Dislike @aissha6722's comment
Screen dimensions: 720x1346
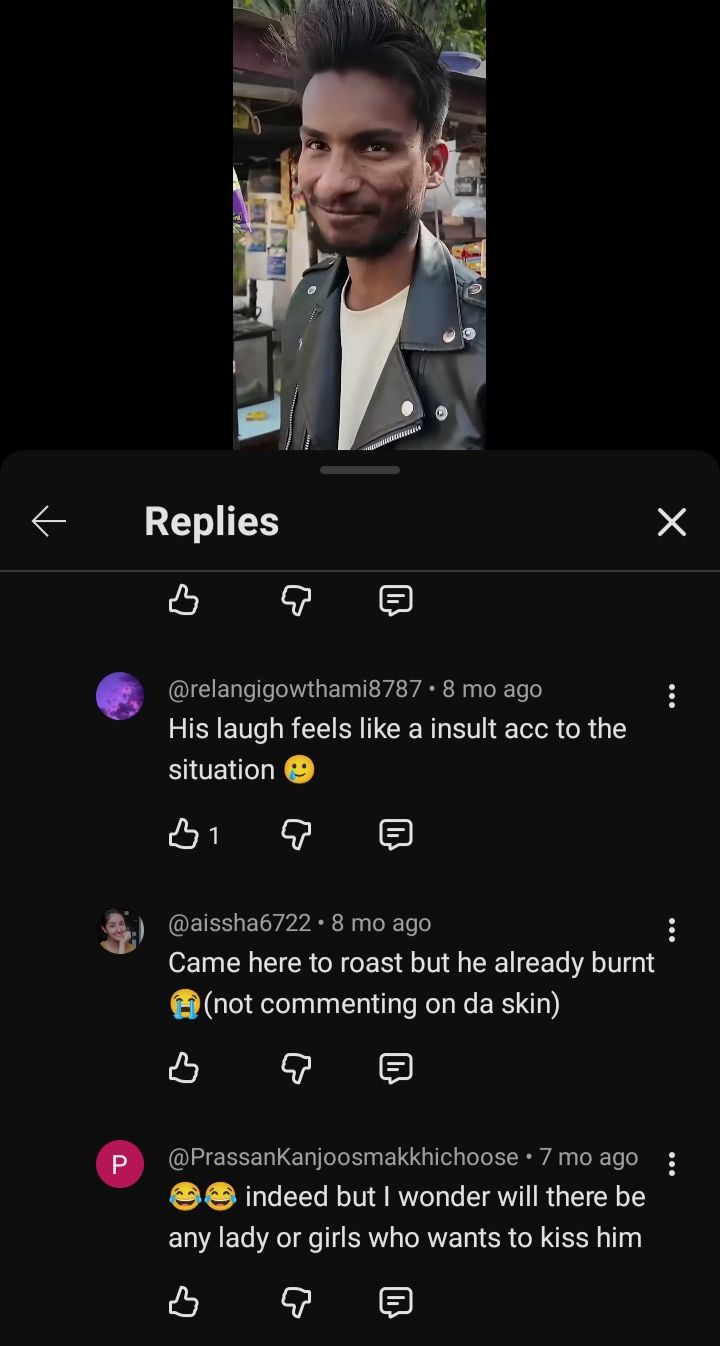296,1068
